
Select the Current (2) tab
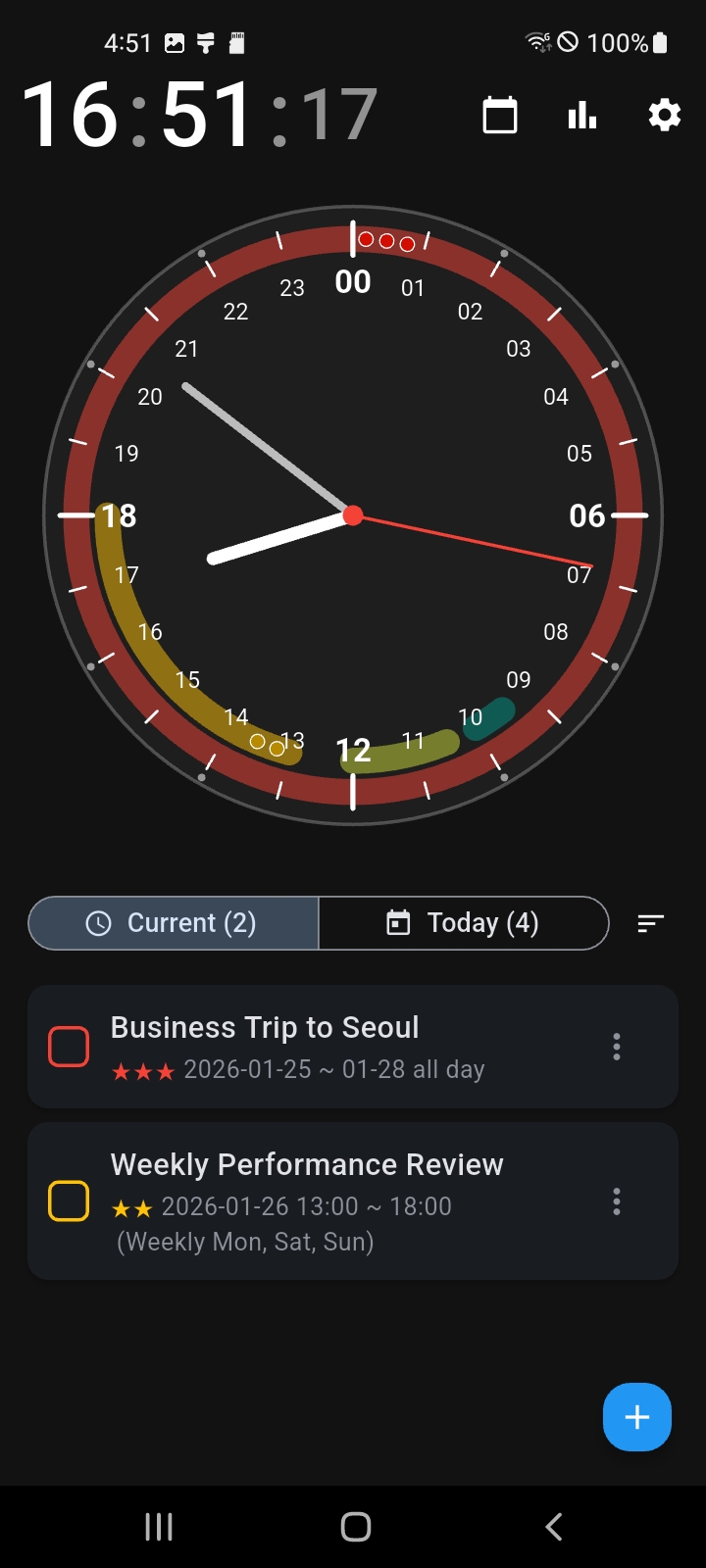click(x=173, y=922)
